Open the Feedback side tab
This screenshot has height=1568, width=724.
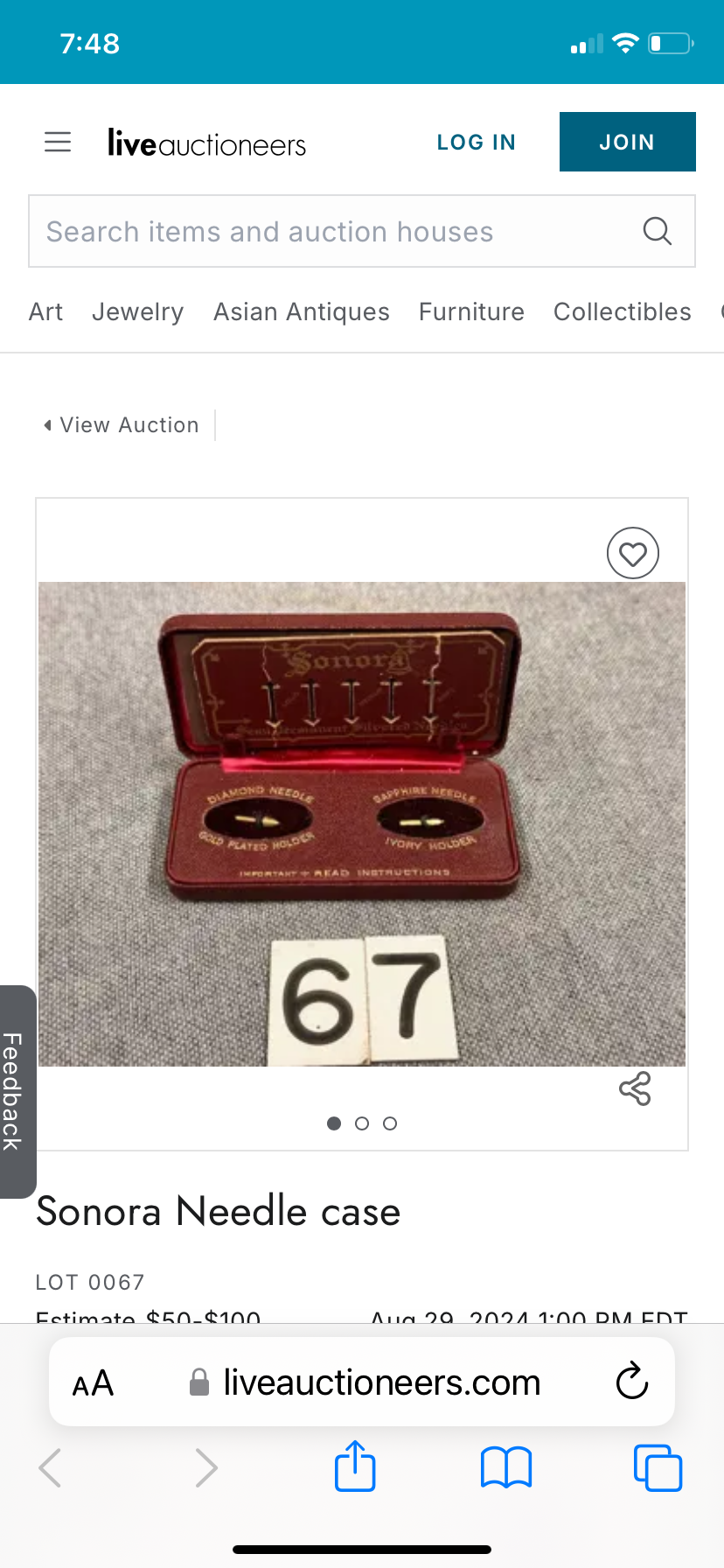[16, 1091]
